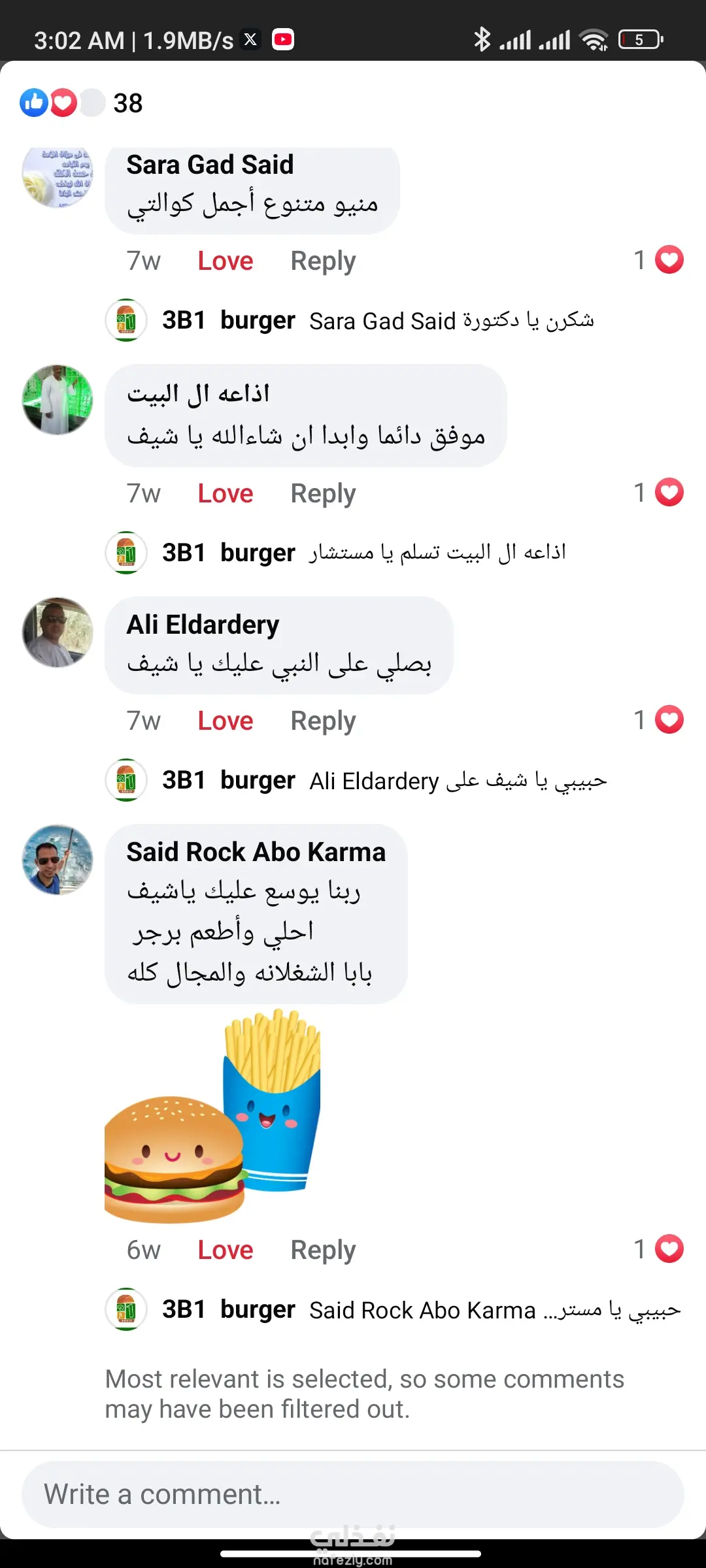See who reacted to Sara Gad Said's comment
The image size is (706, 1568).
pos(659,260)
